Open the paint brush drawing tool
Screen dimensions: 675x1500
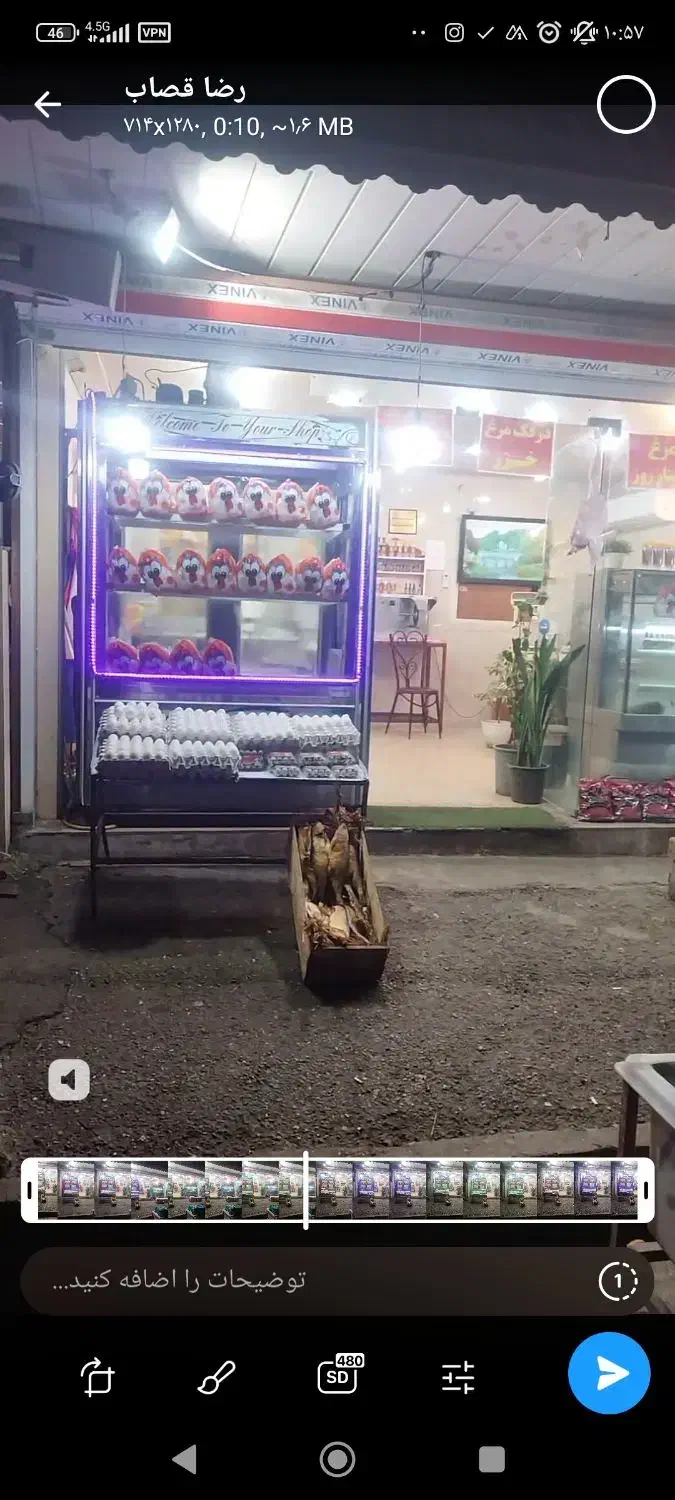[217, 1377]
